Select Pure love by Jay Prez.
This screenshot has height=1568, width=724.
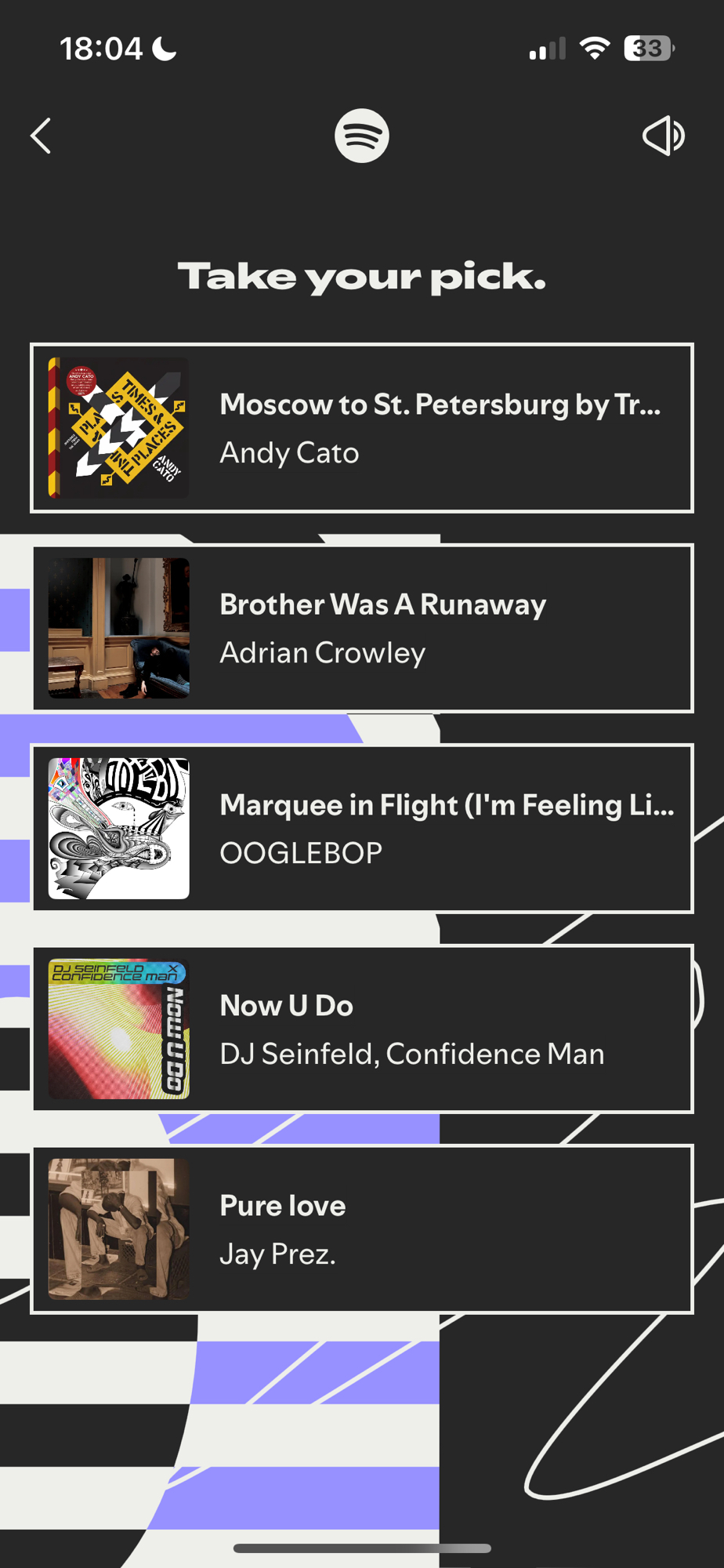(x=362, y=1229)
